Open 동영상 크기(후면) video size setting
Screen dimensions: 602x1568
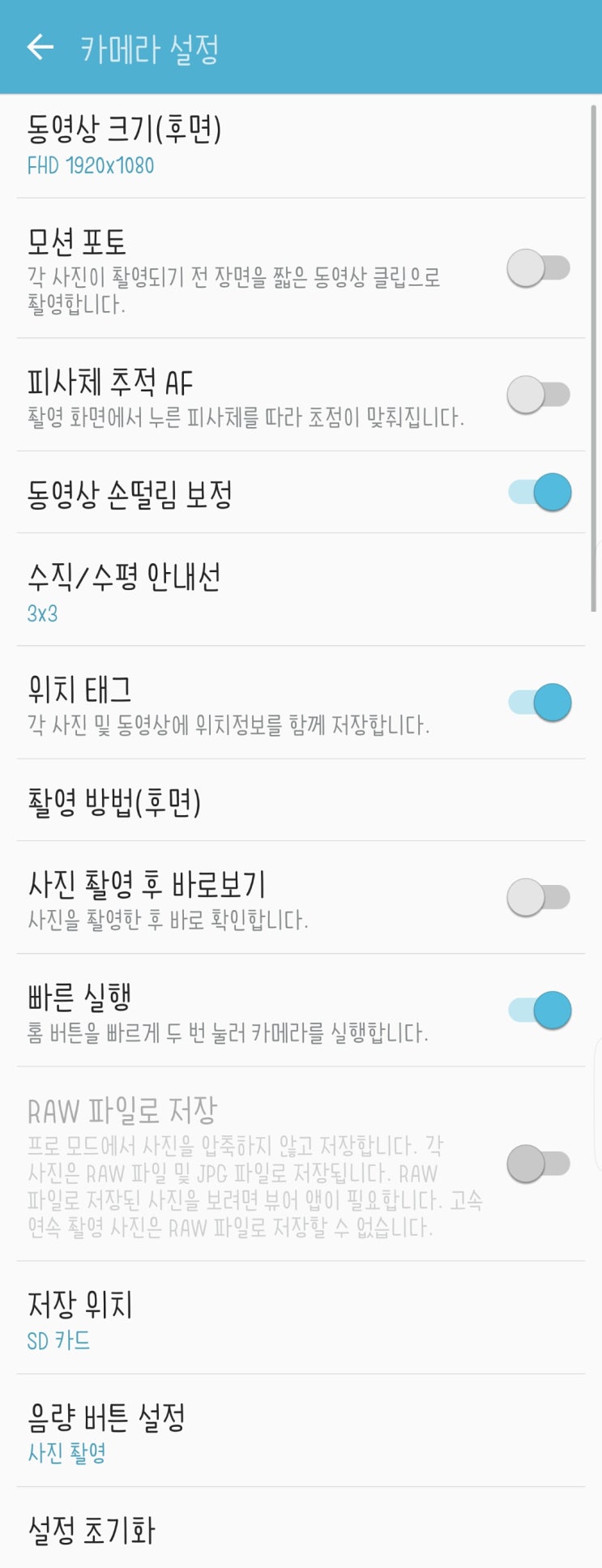coord(300,146)
